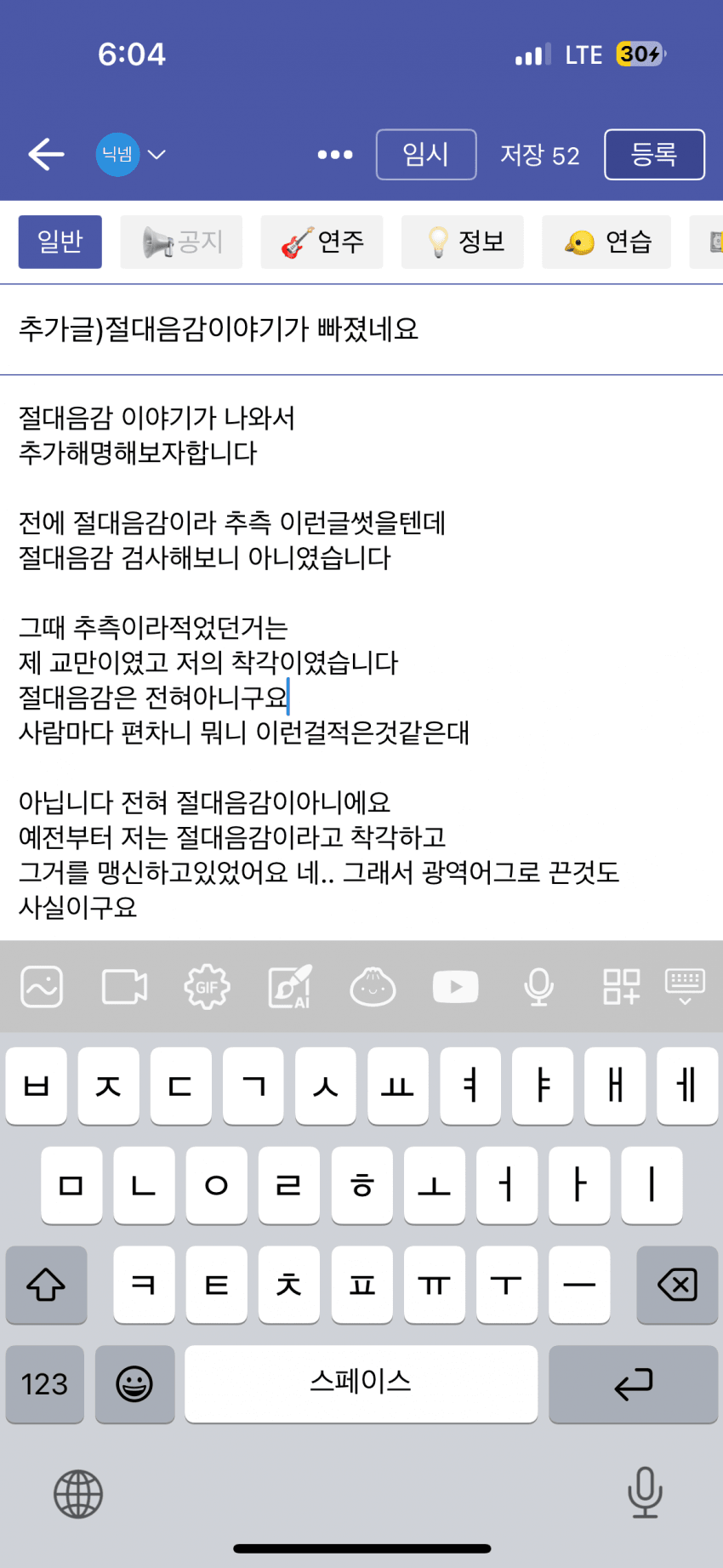723x1568 pixels.
Task: Tap the 임시 temporary save button
Action: 426,155
